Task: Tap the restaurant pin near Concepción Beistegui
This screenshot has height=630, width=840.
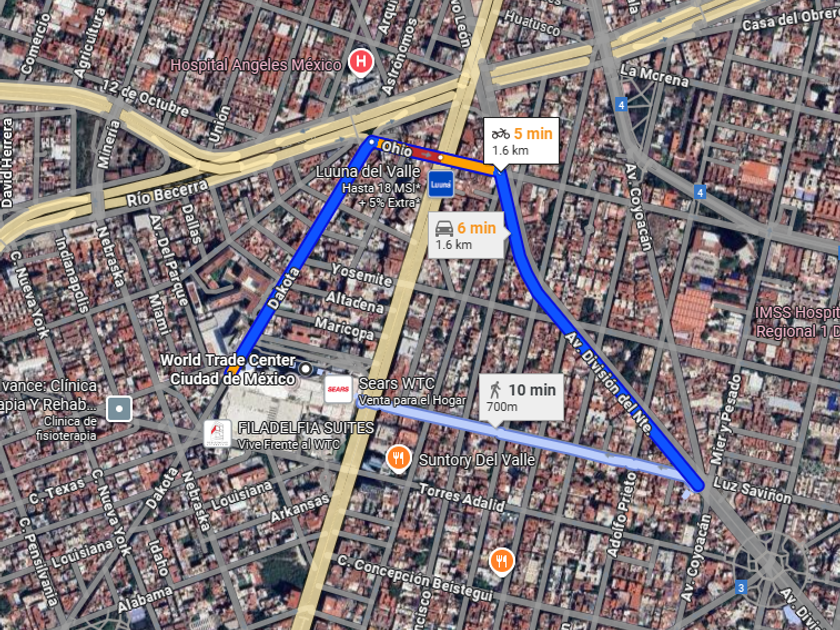Action: [502, 562]
